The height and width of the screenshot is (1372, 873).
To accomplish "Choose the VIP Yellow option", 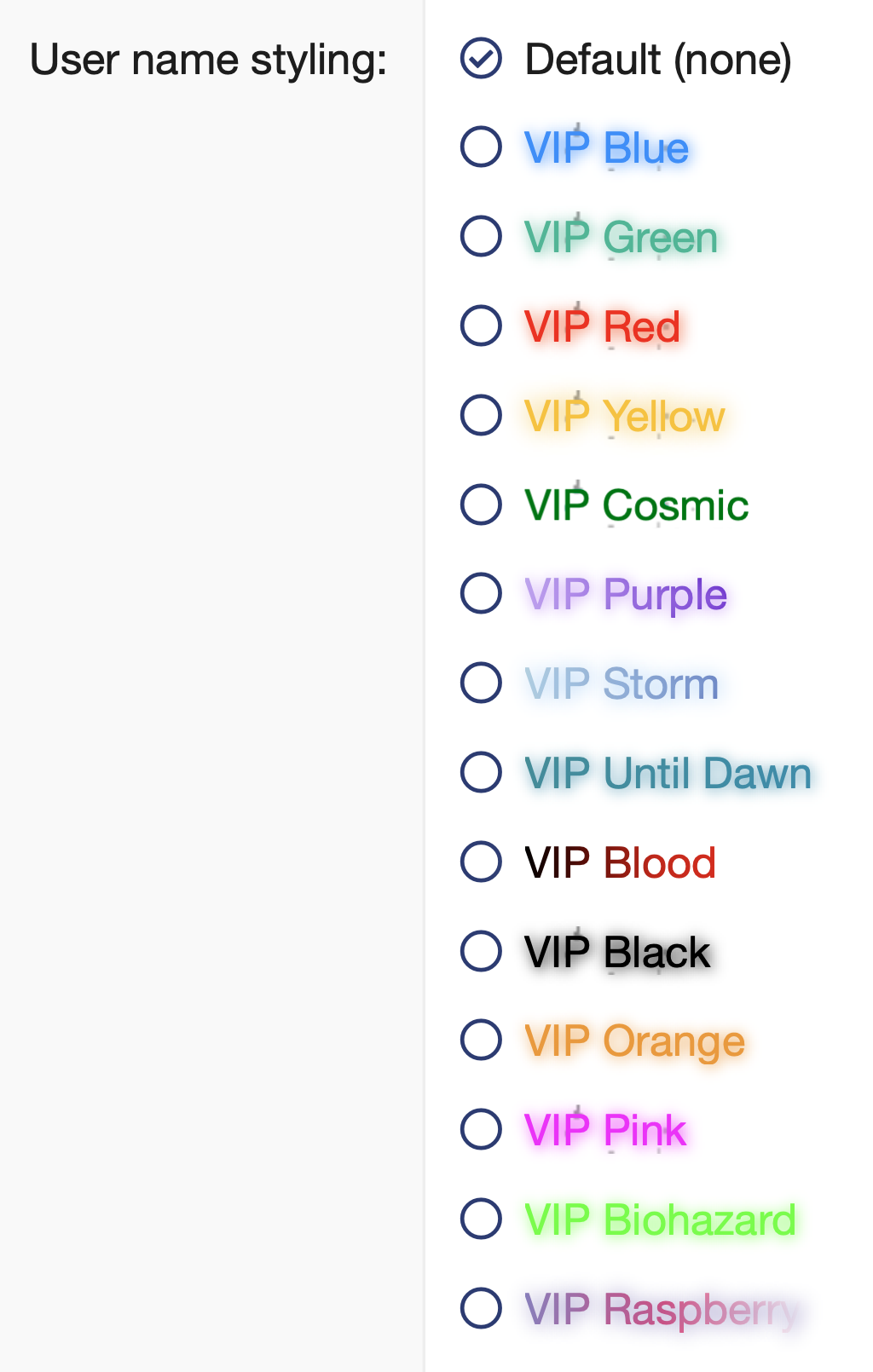I will pyautogui.click(x=481, y=415).
